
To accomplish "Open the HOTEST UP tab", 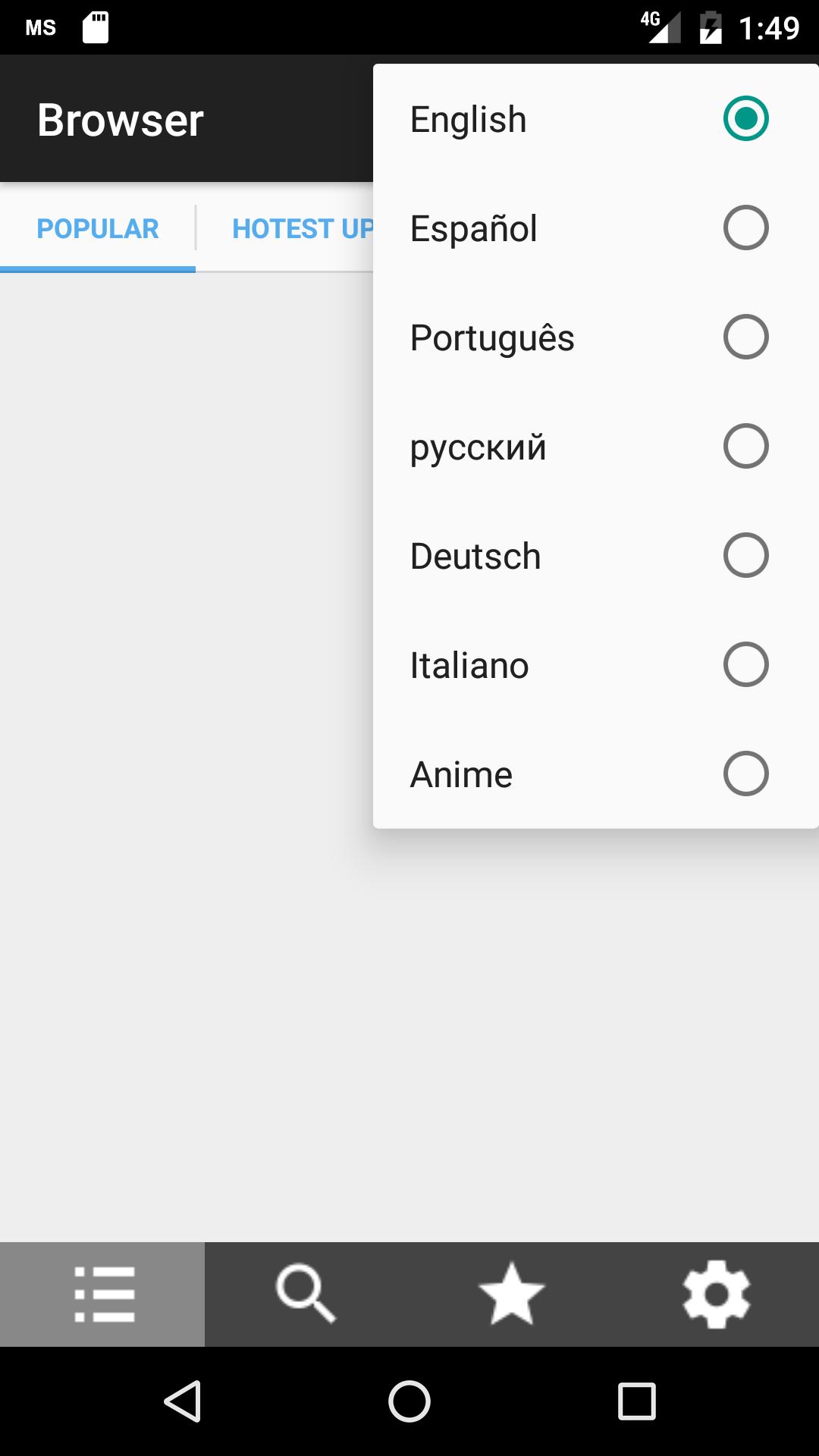I will 303,228.
